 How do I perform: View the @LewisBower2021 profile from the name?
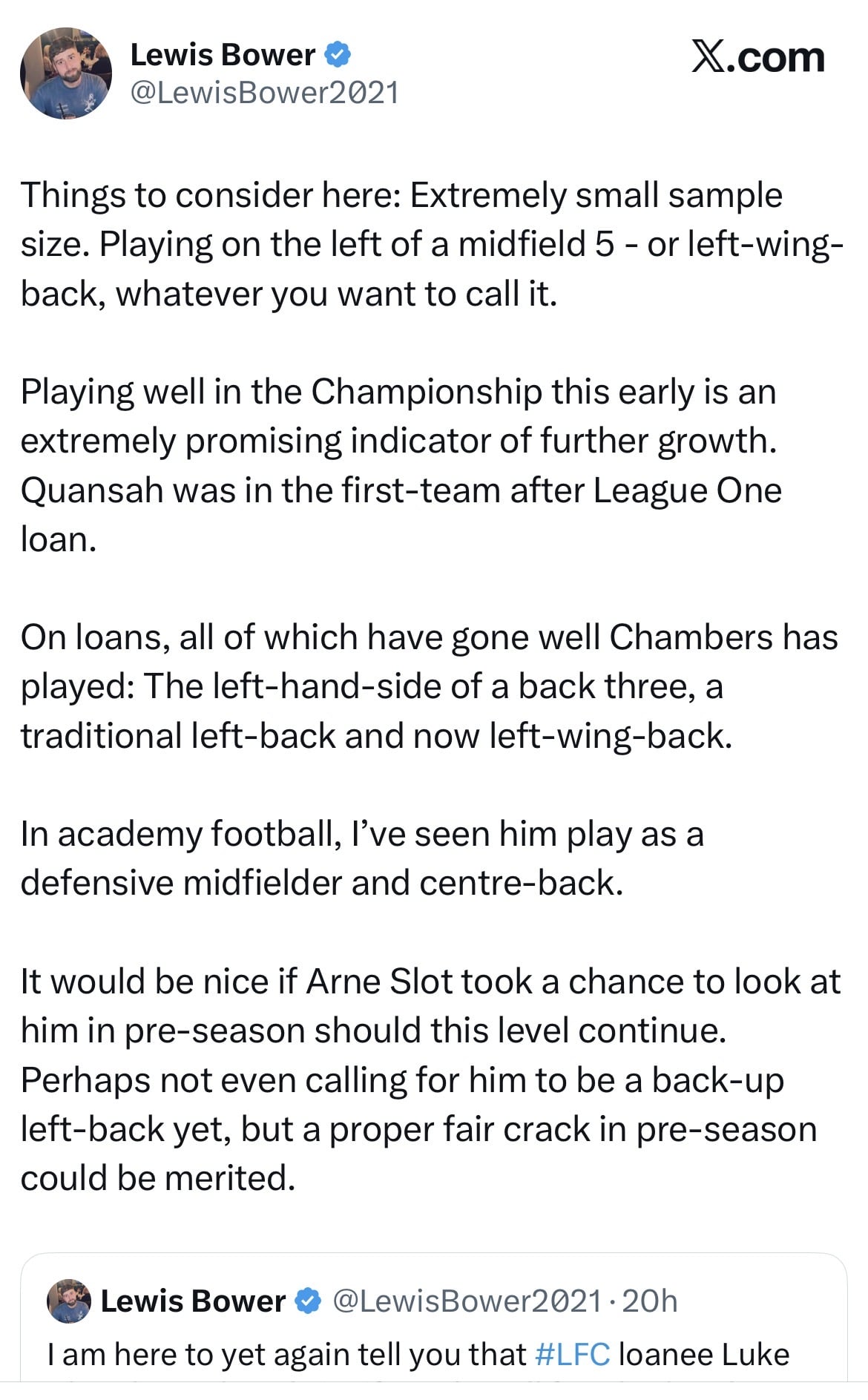click(x=223, y=56)
